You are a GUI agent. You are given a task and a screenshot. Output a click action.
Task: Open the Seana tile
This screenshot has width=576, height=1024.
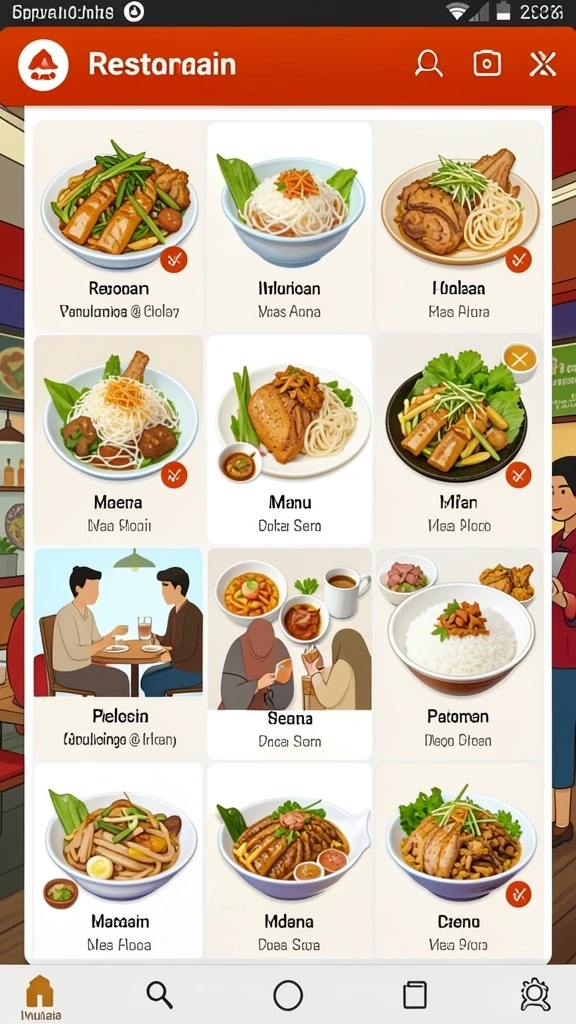coord(289,654)
